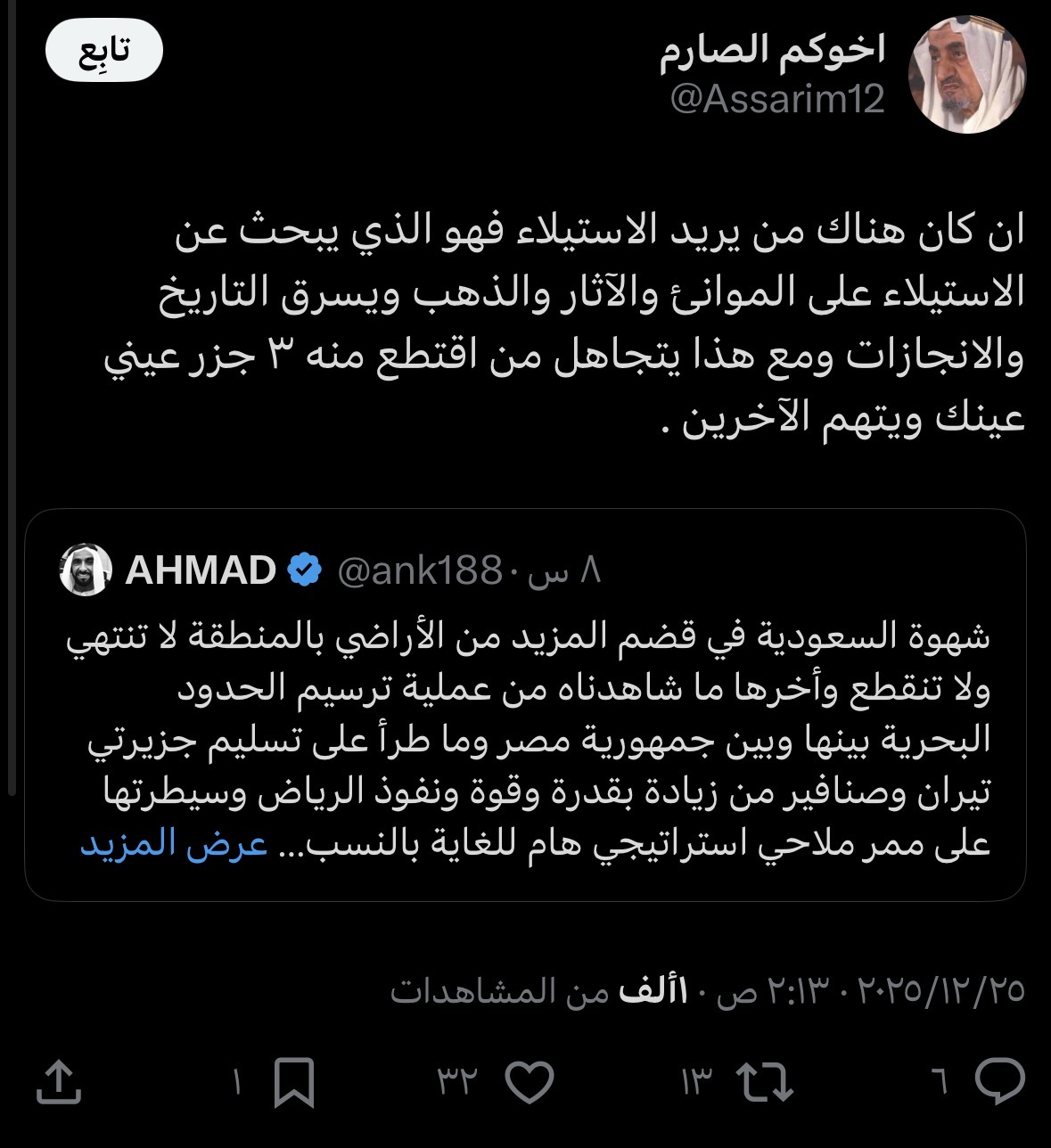Retweet this post

pyautogui.click(x=767, y=1082)
